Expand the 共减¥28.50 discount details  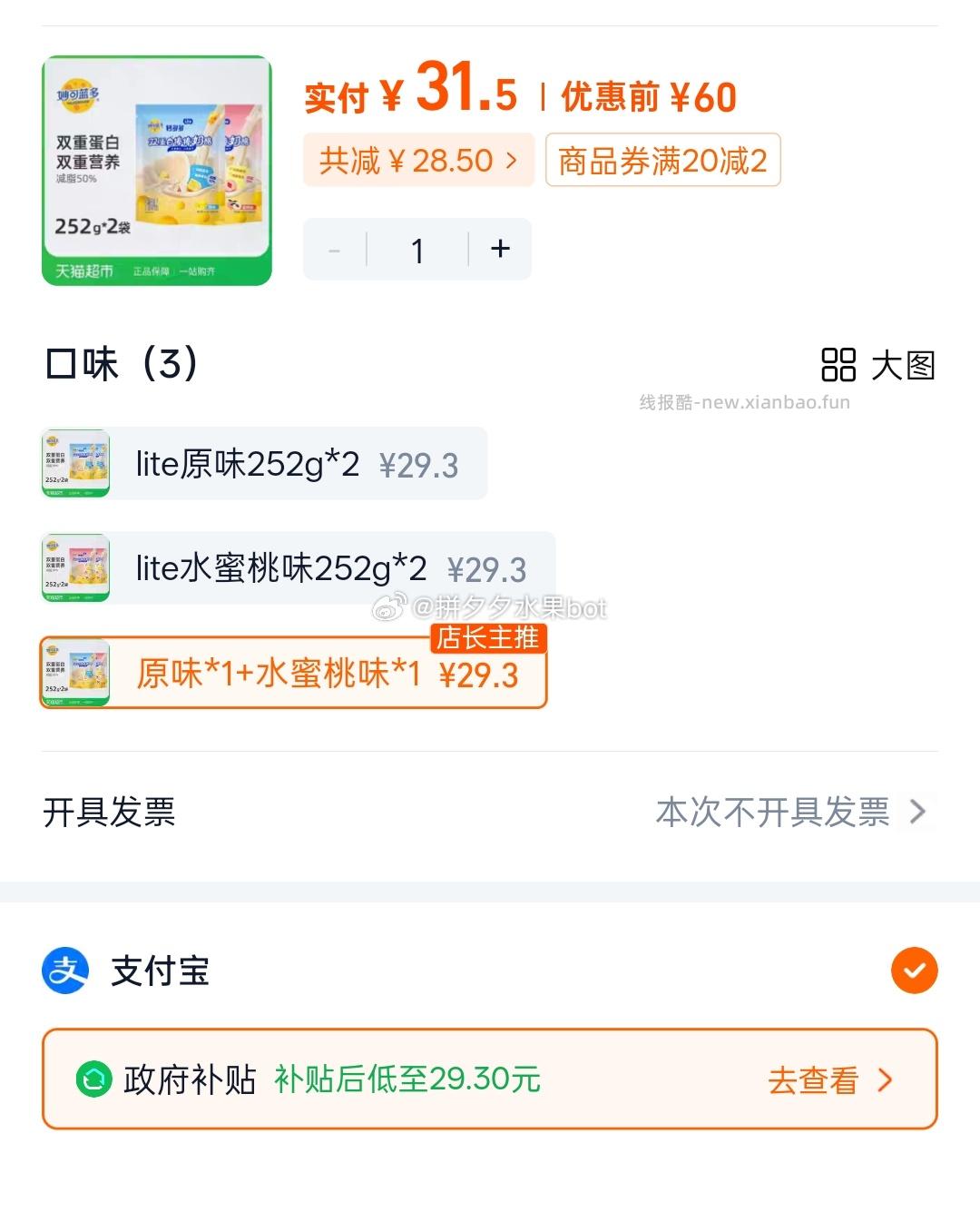[x=417, y=159]
